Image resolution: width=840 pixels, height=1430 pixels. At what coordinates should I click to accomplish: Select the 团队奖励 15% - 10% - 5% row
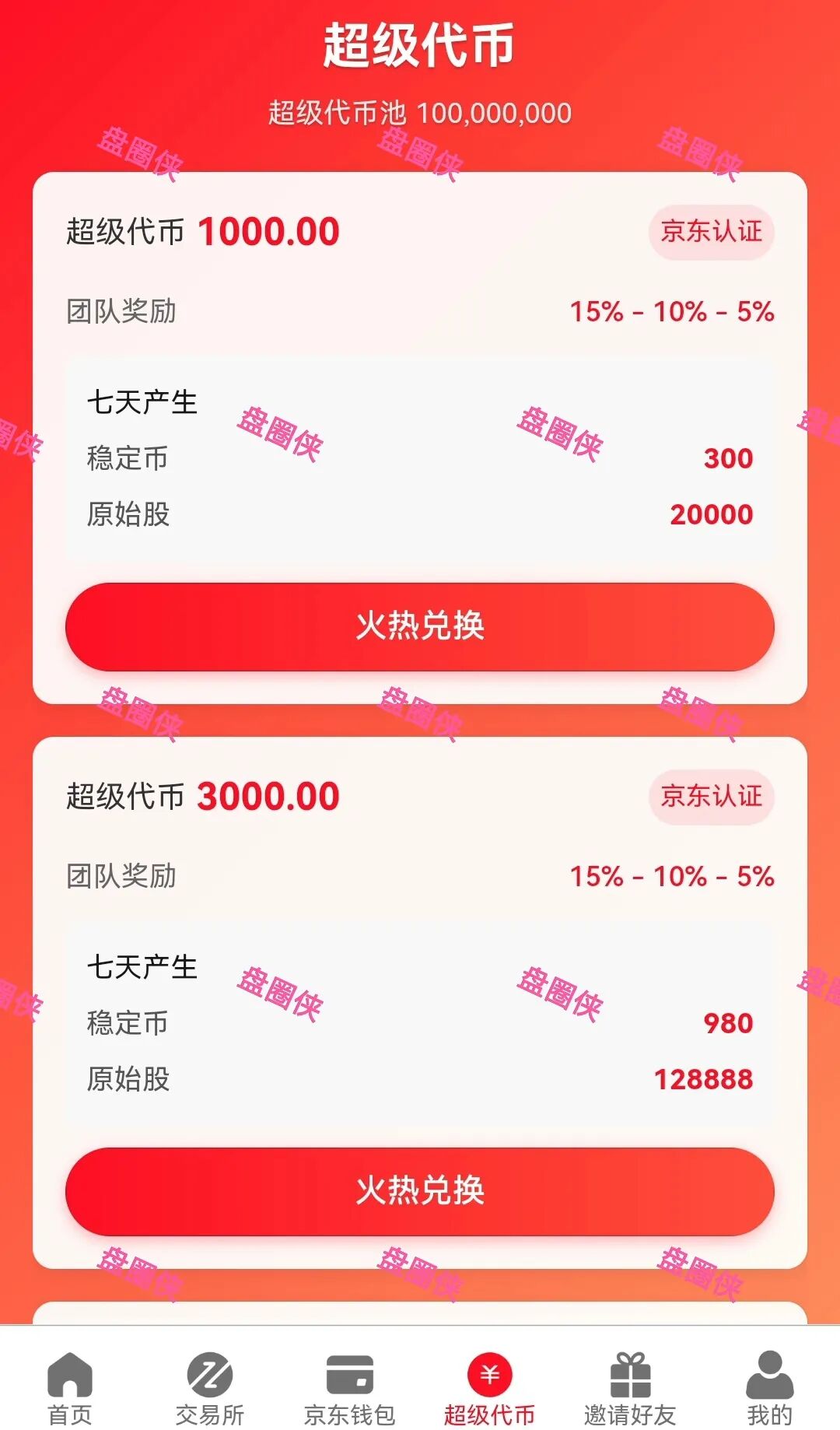click(420, 311)
